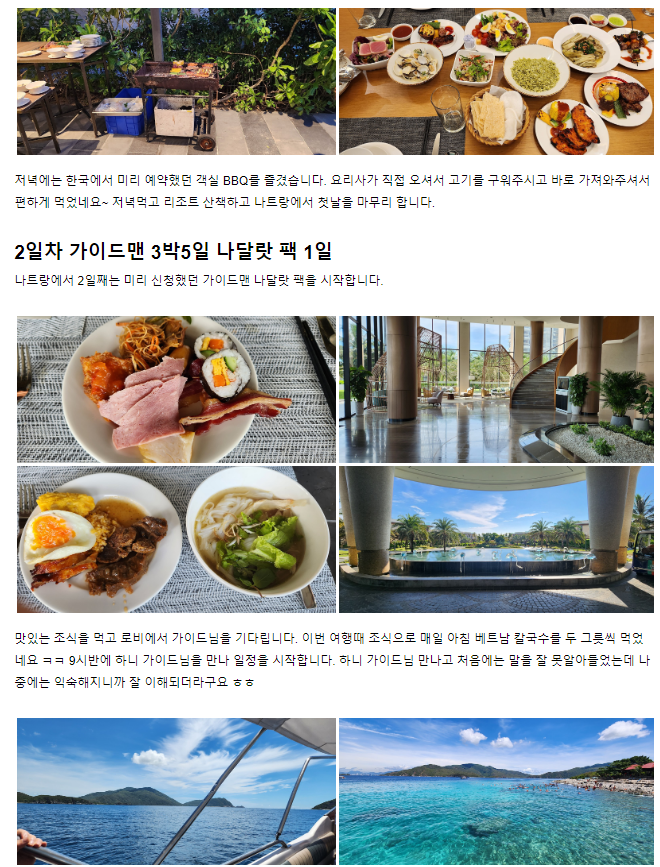The image size is (660, 867).
Task: View the resort pool and palm trees photo
Action: click(x=496, y=539)
